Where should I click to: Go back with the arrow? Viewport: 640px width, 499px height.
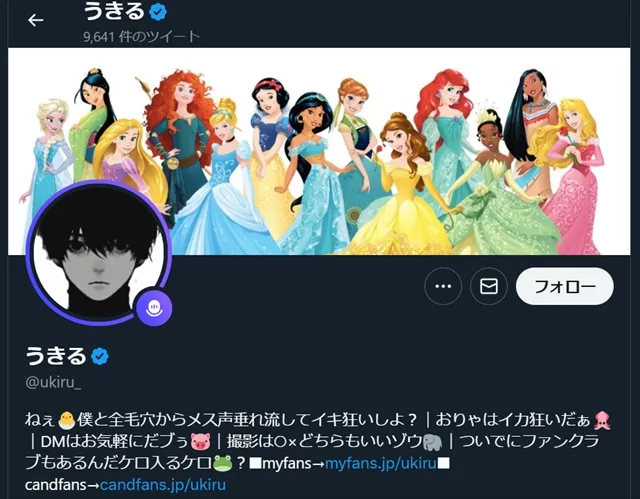pos(36,20)
